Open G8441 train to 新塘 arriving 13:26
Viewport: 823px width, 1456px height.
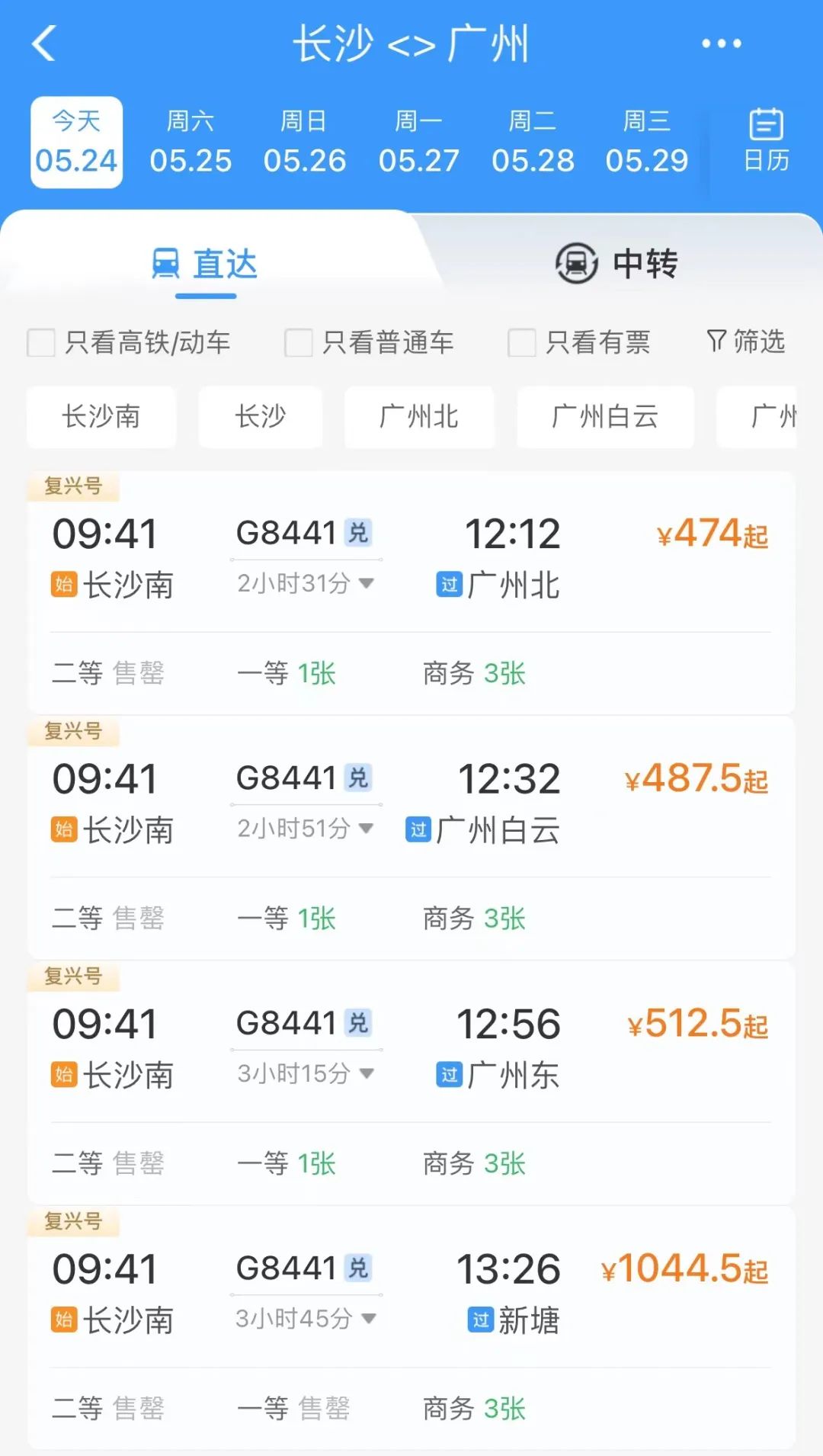tap(411, 1292)
